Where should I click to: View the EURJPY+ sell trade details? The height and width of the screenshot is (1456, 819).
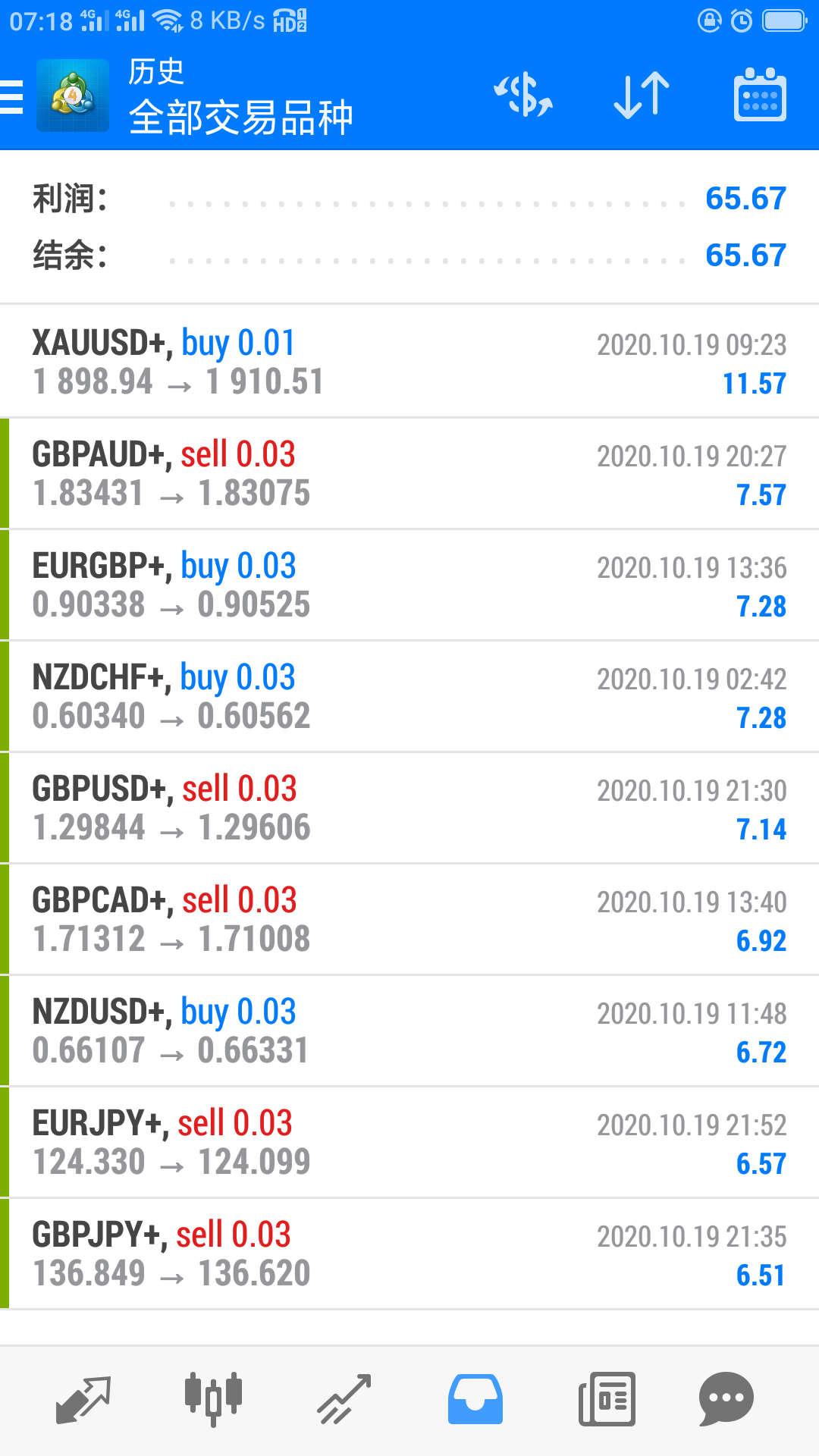[409, 1142]
